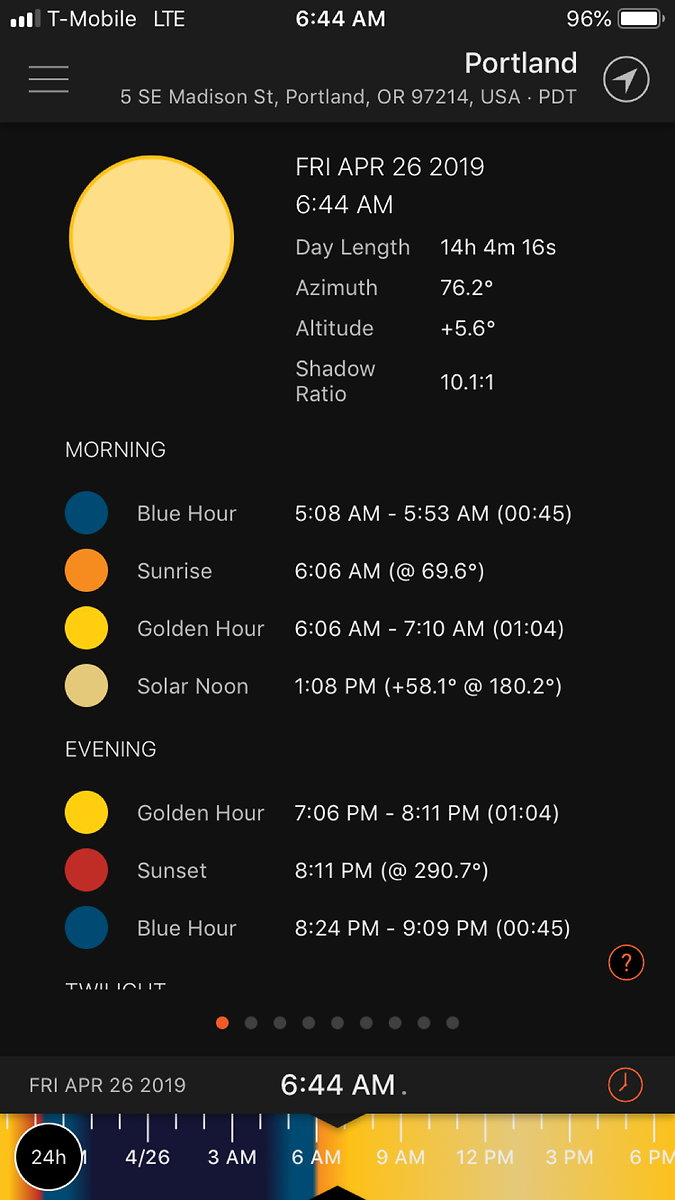The height and width of the screenshot is (1200, 675).
Task: Tap the current location arrow icon
Action: 626,79
